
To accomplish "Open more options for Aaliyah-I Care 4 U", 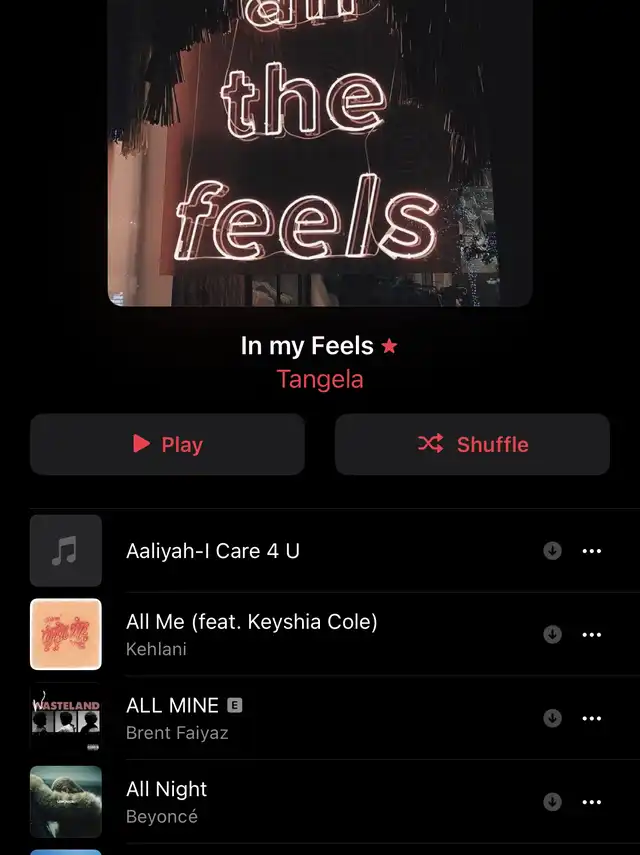I will (592, 551).
